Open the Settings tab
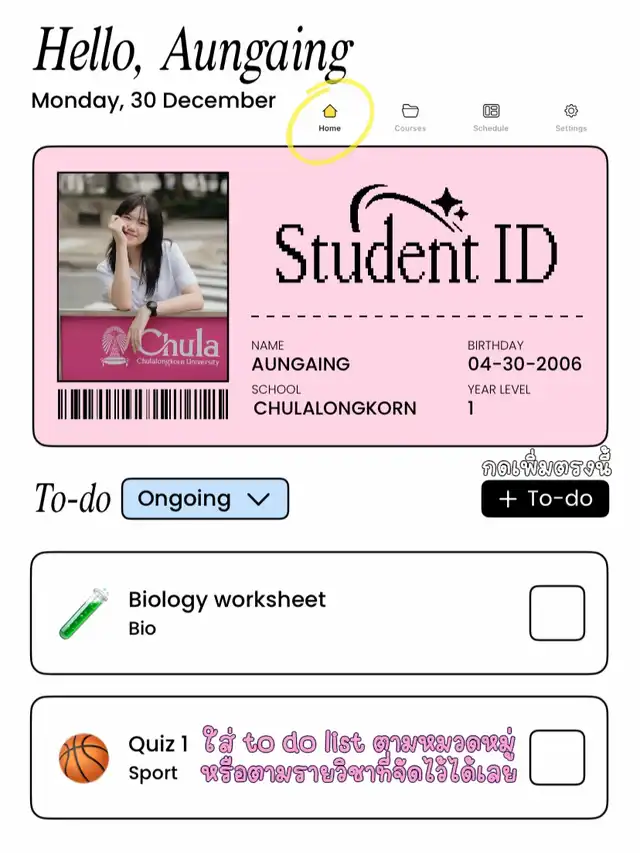This screenshot has width=640, height=853. 571,117
